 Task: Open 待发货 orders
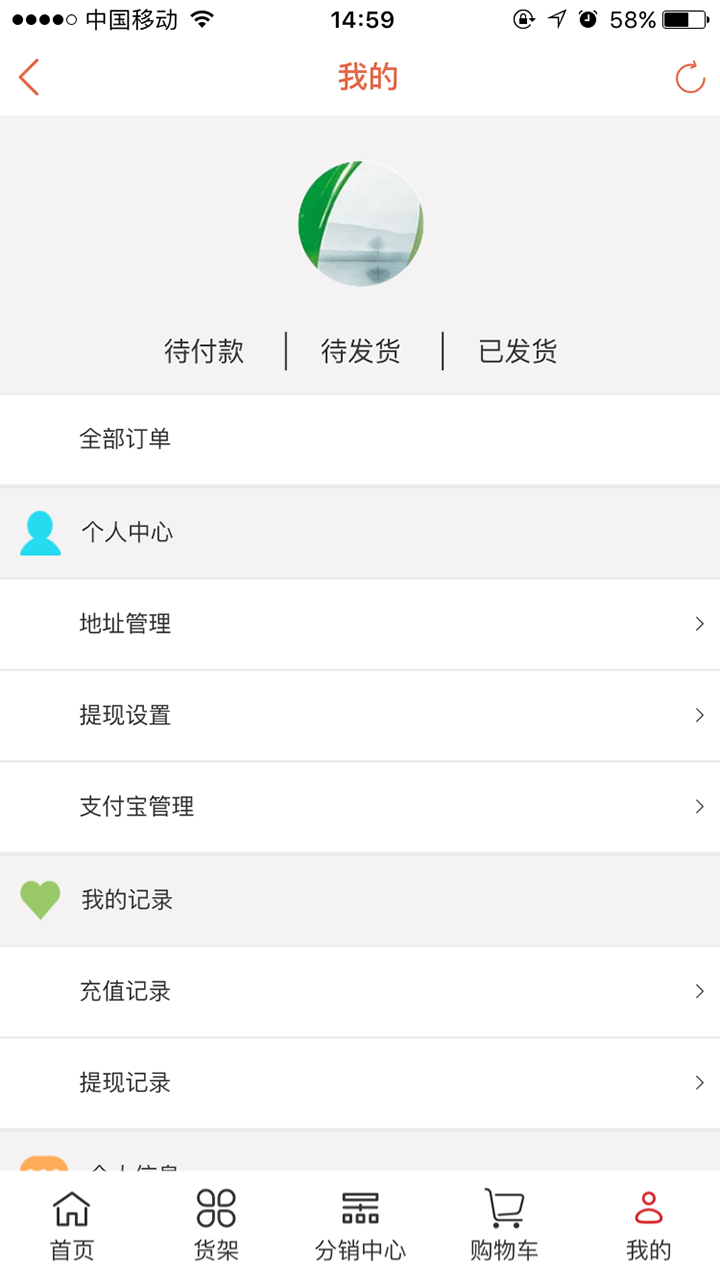pos(361,351)
